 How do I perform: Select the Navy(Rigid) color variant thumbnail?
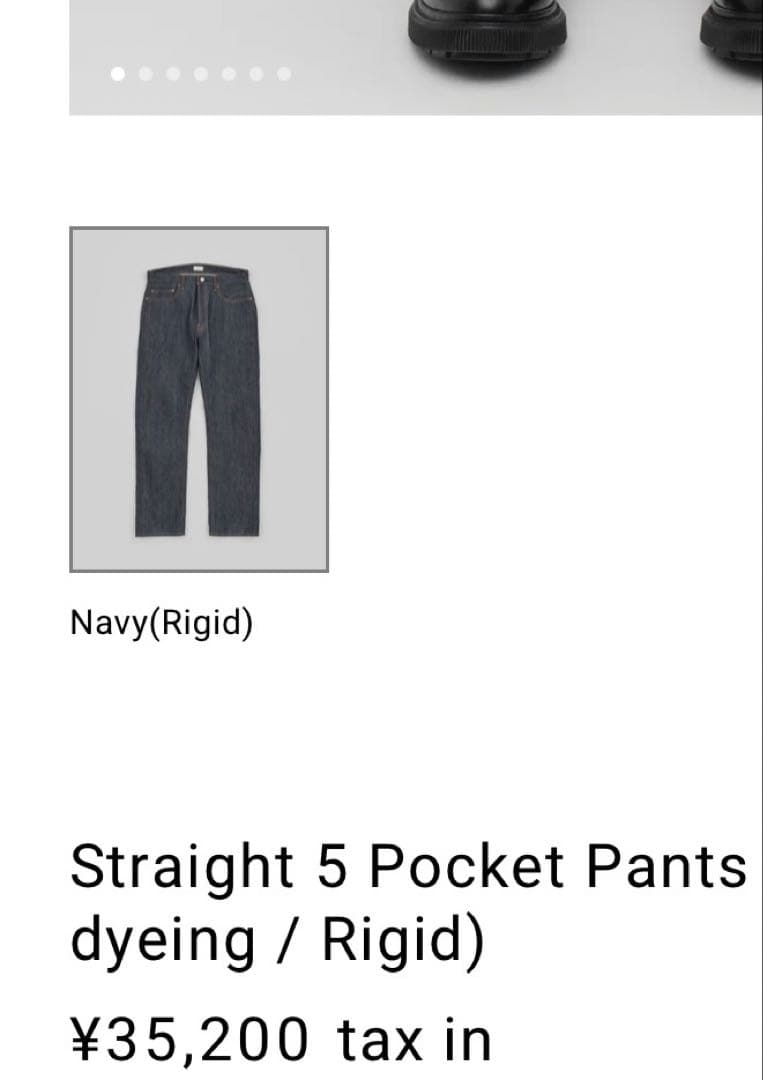click(x=199, y=399)
